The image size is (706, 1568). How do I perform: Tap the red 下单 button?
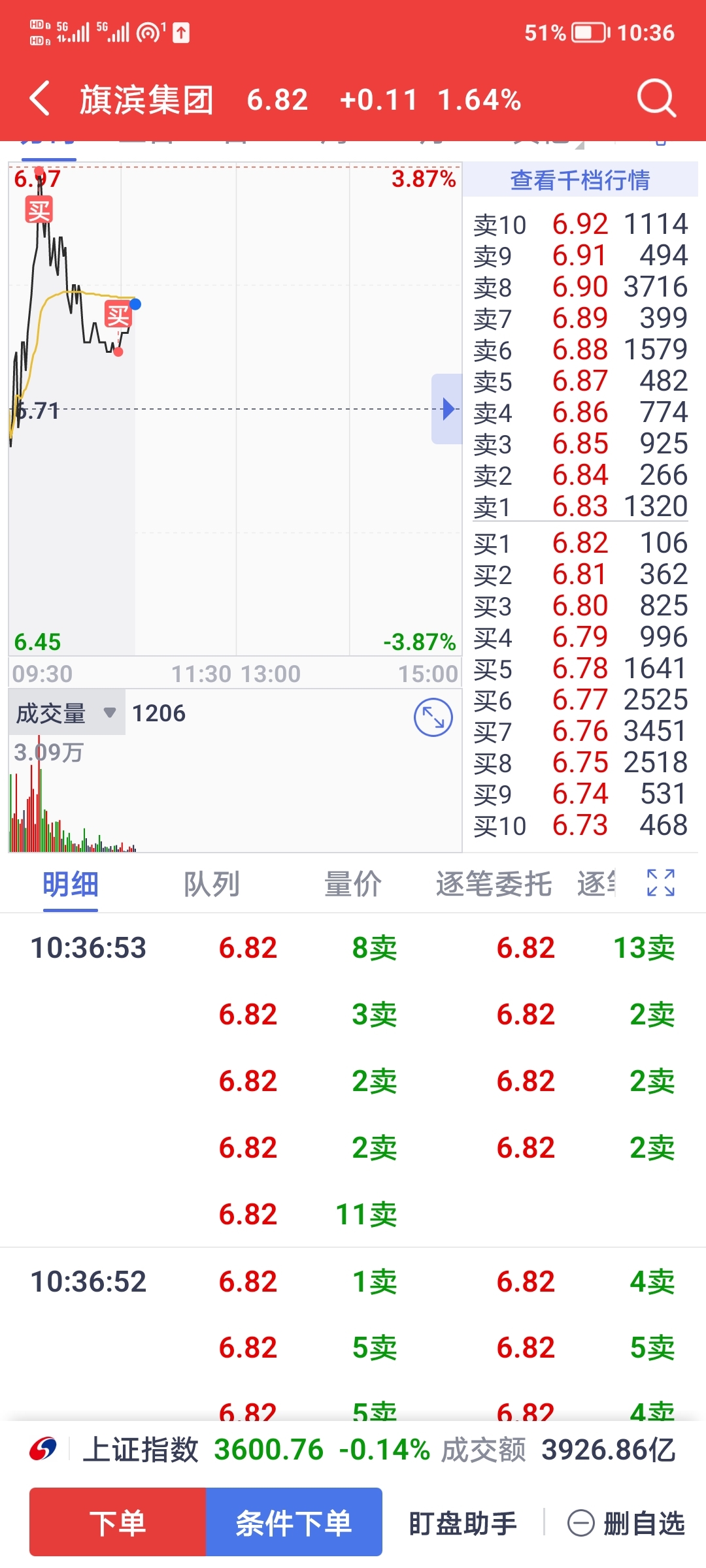point(118,1522)
